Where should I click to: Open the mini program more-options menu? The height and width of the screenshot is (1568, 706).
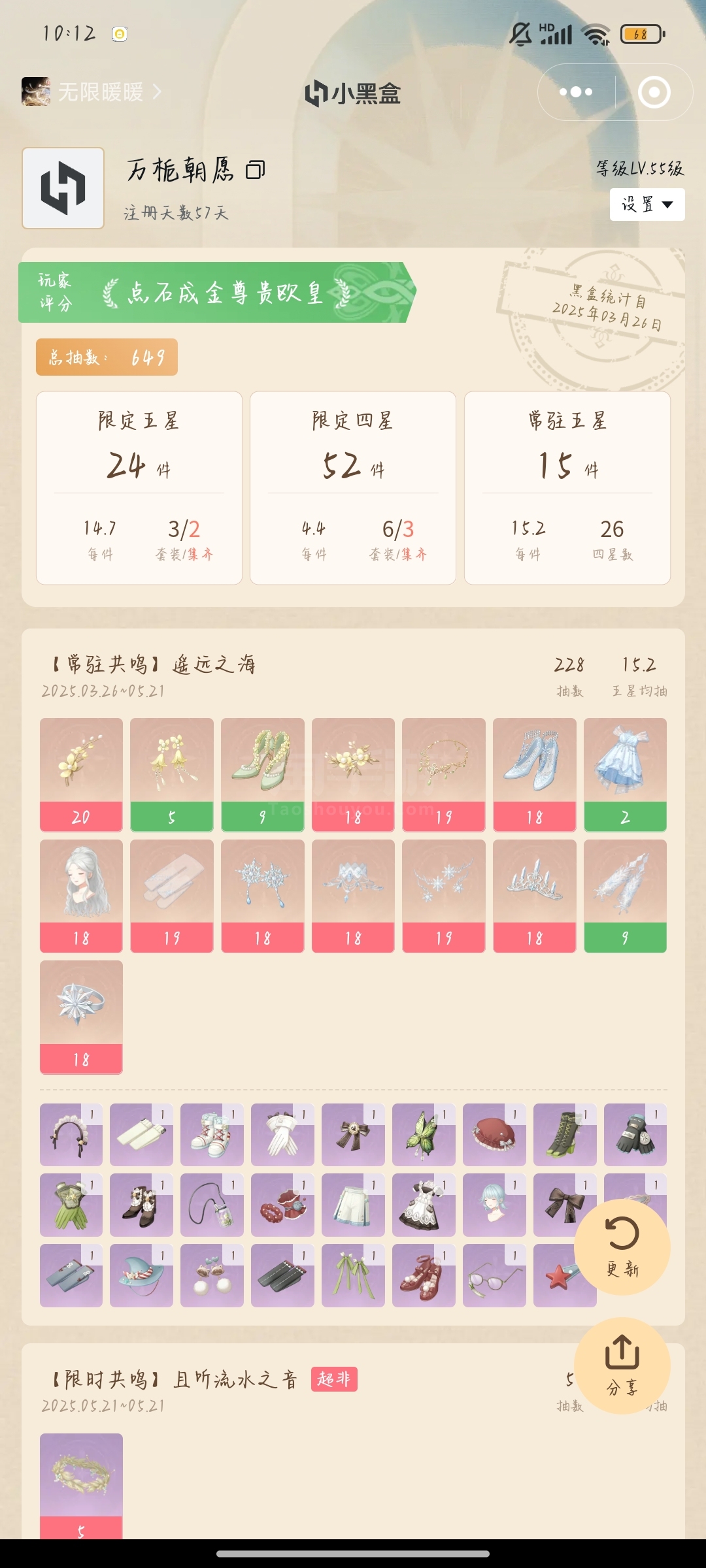[576, 92]
